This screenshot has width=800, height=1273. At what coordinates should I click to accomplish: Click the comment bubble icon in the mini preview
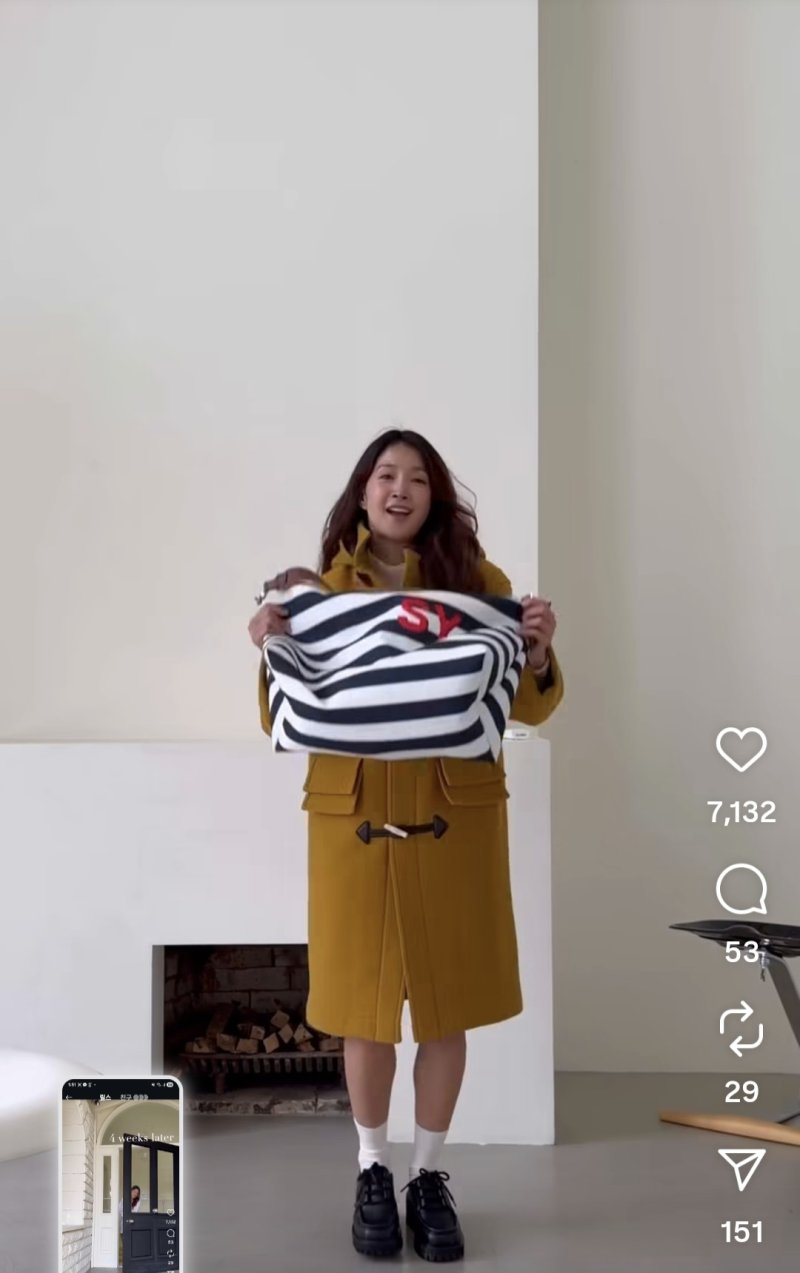170,1234
